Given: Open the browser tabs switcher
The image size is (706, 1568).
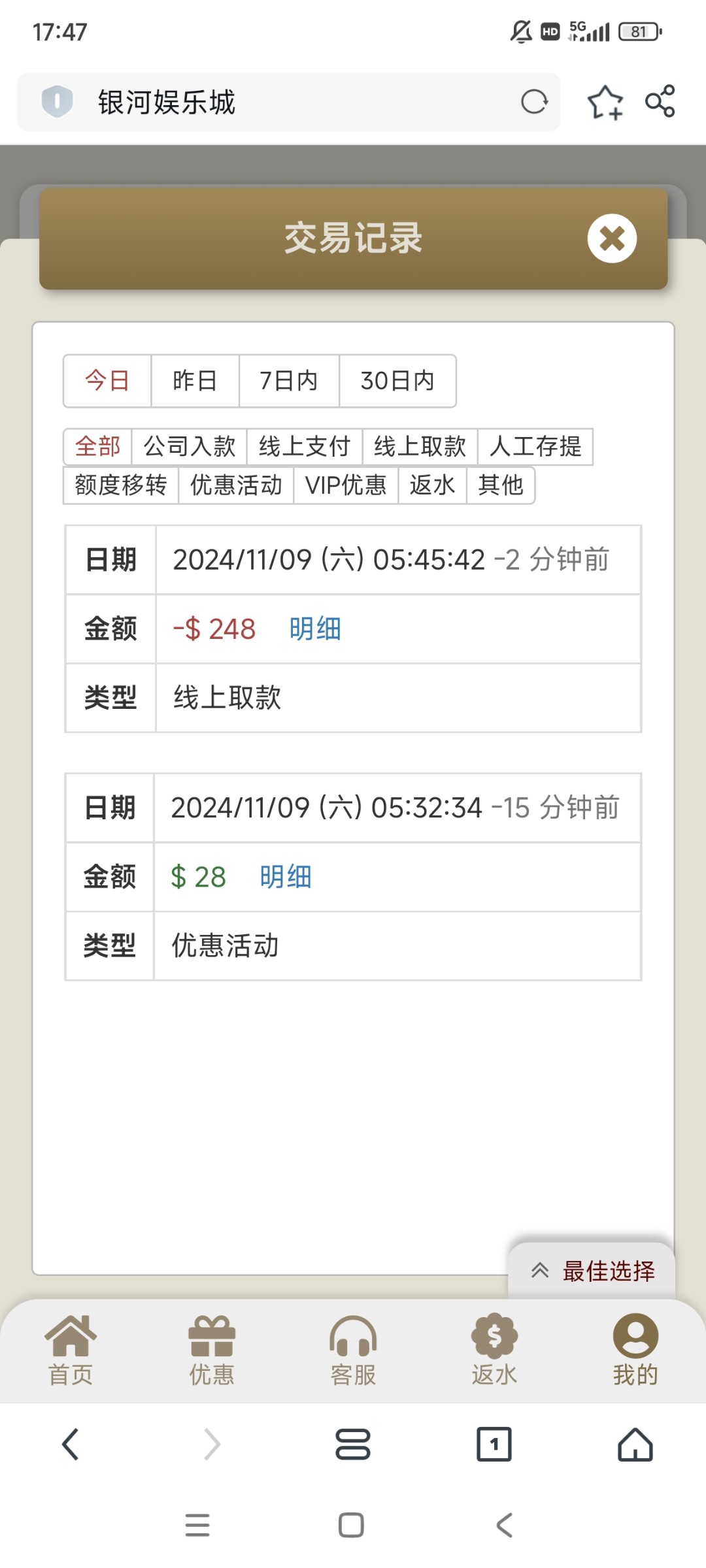Looking at the screenshot, I should (494, 1445).
